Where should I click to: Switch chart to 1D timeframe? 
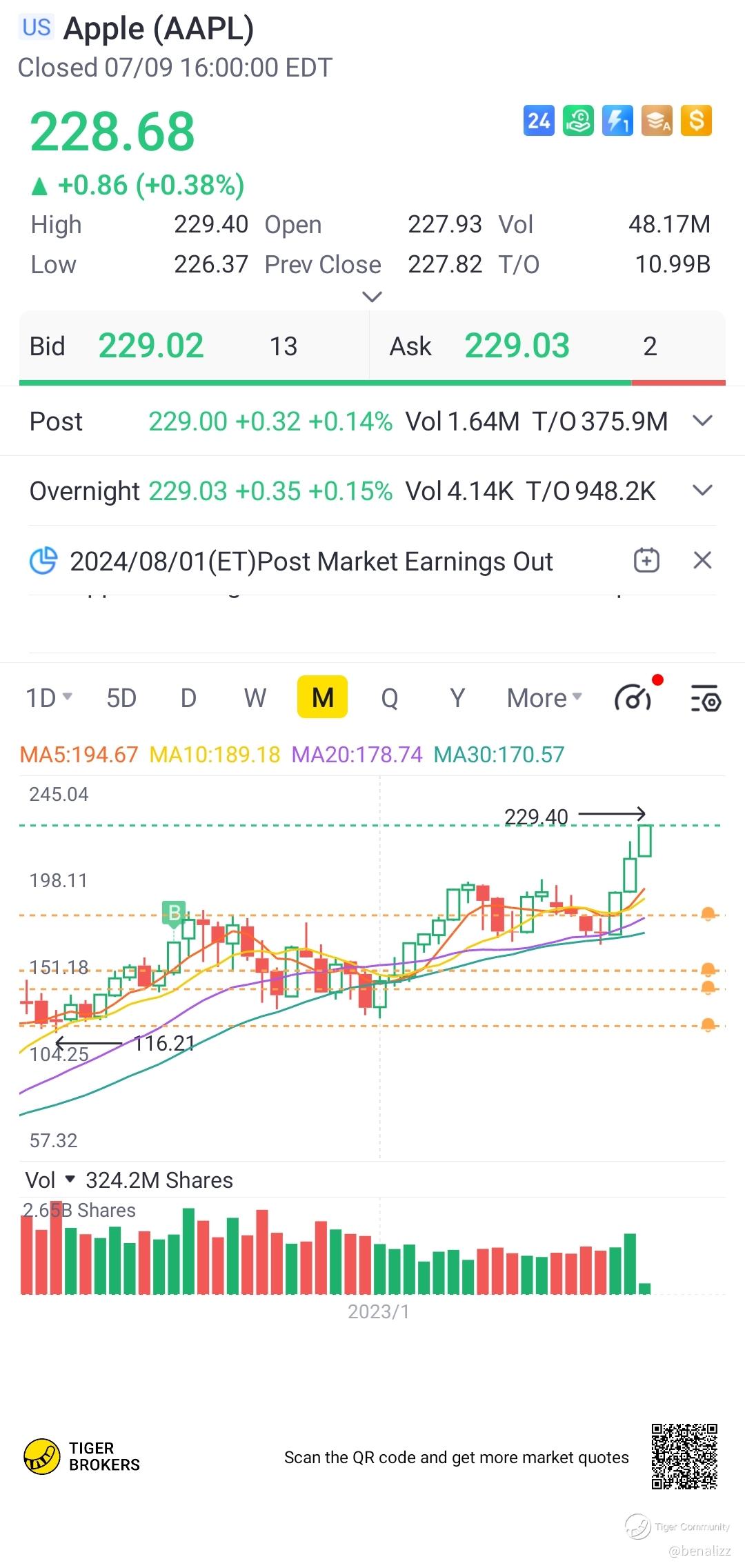point(48,698)
